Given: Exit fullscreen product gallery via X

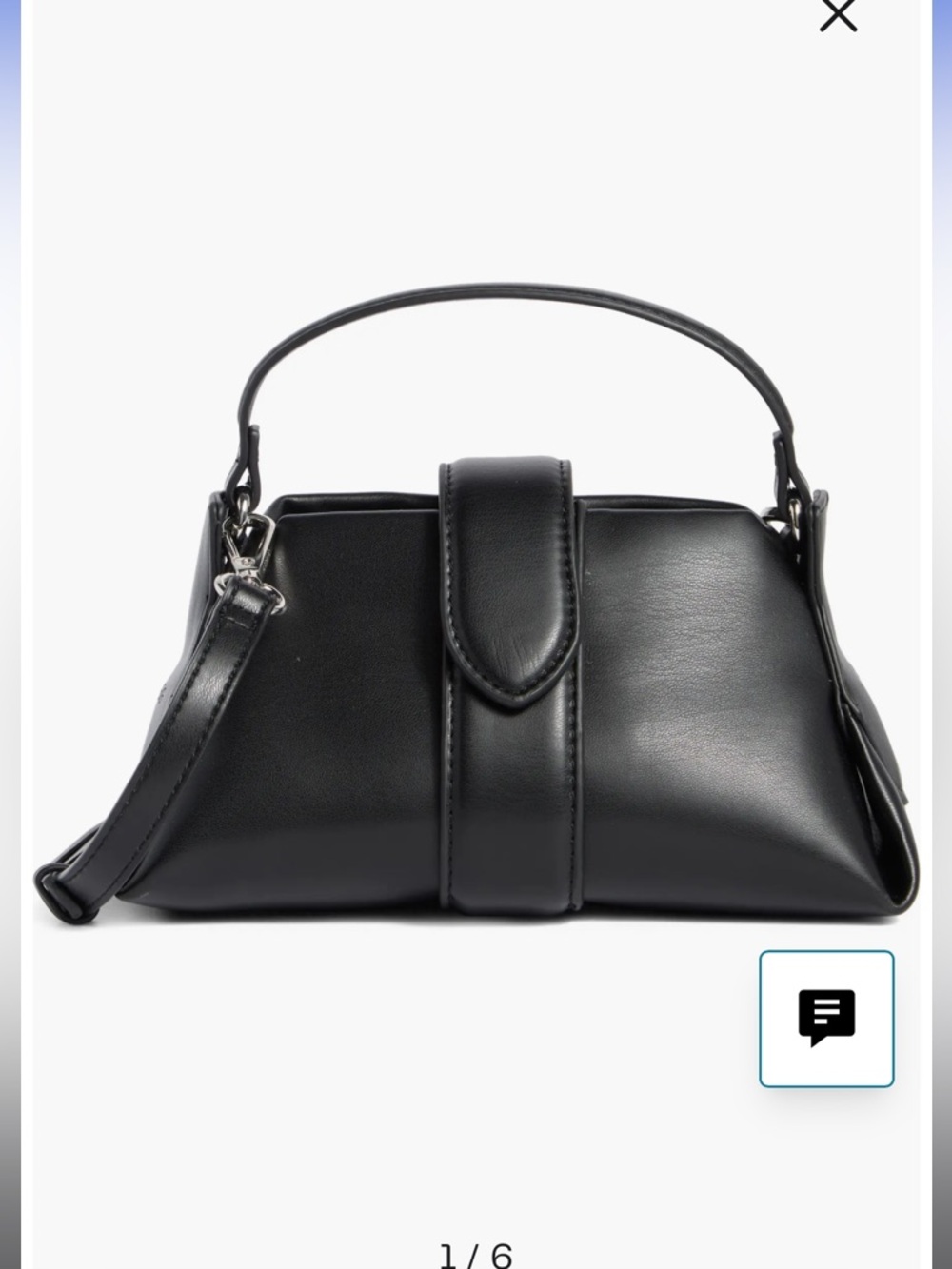Looking at the screenshot, I should [x=837, y=15].
